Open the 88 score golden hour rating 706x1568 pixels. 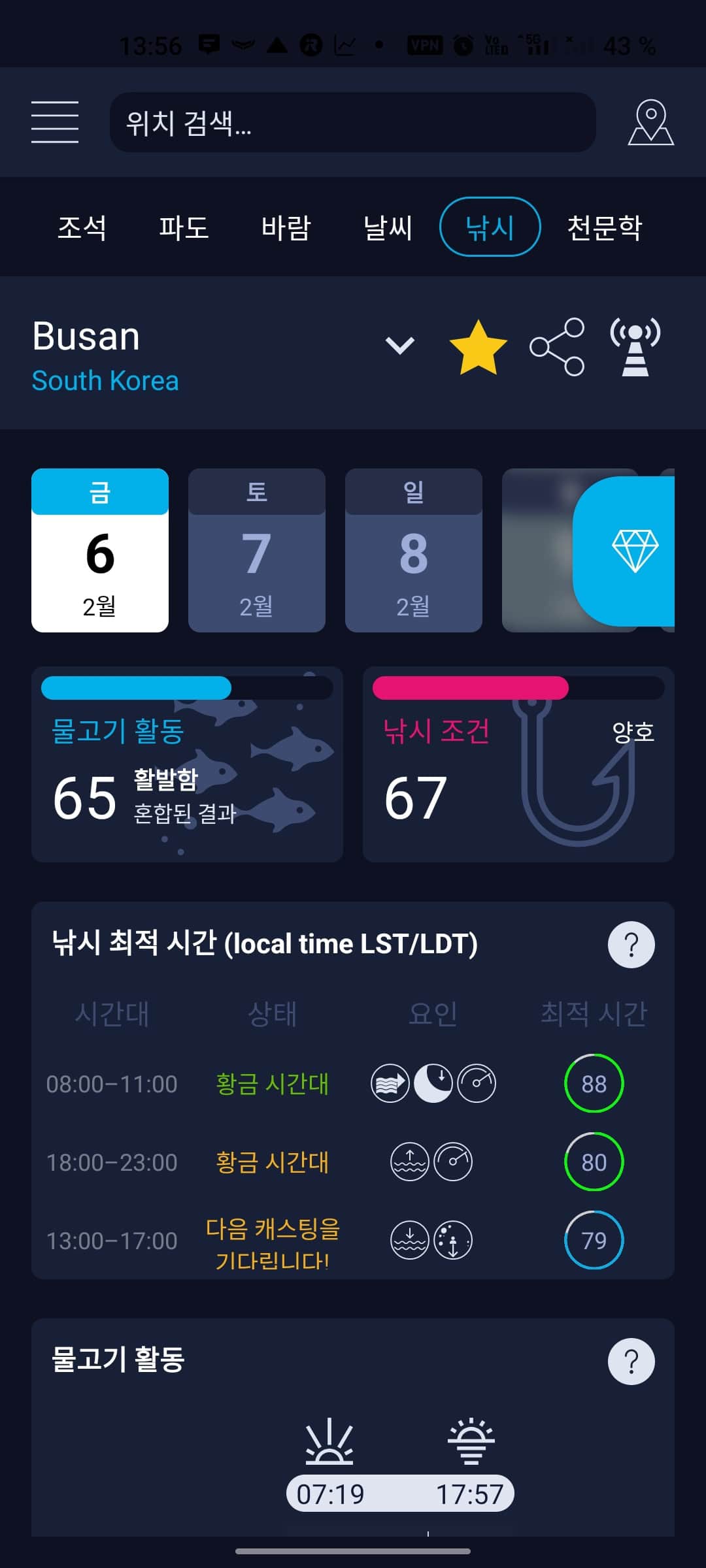pyautogui.click(x=594, y=1085)
